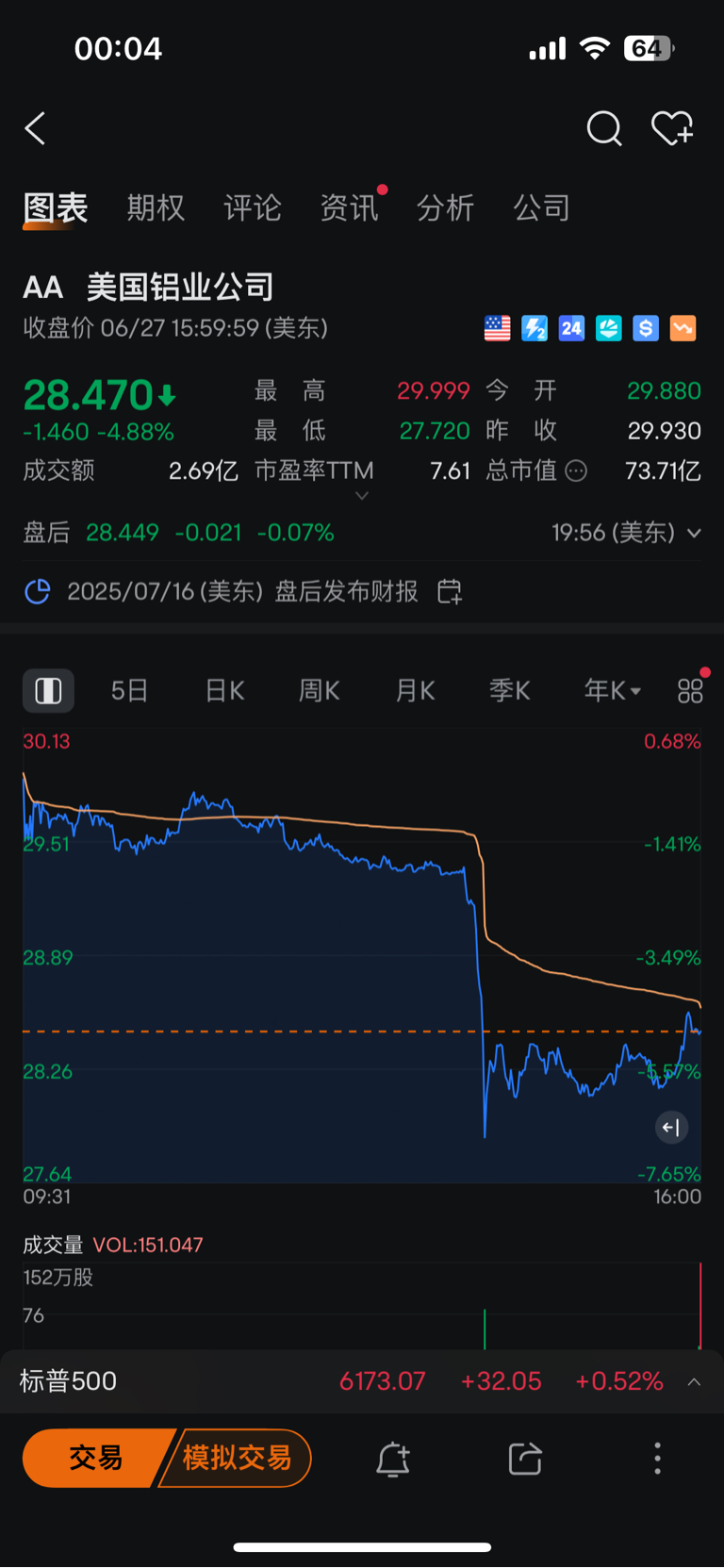Open the search magnifier icon
The height and width of the screenshot is (1568, 724).
(604, 128)
